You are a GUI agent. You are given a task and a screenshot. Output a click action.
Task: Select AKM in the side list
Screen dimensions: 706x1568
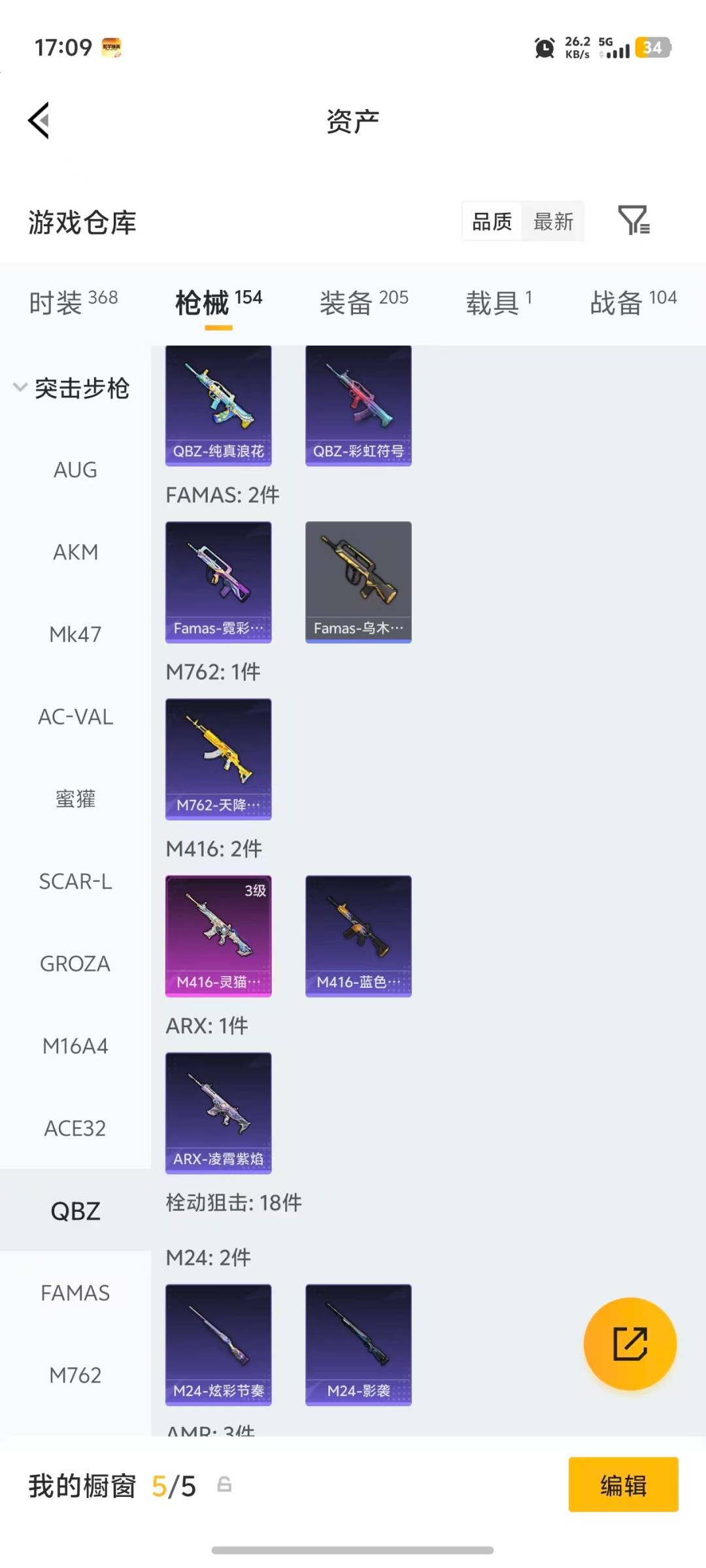pyautogui.click(x=75, y=552)
